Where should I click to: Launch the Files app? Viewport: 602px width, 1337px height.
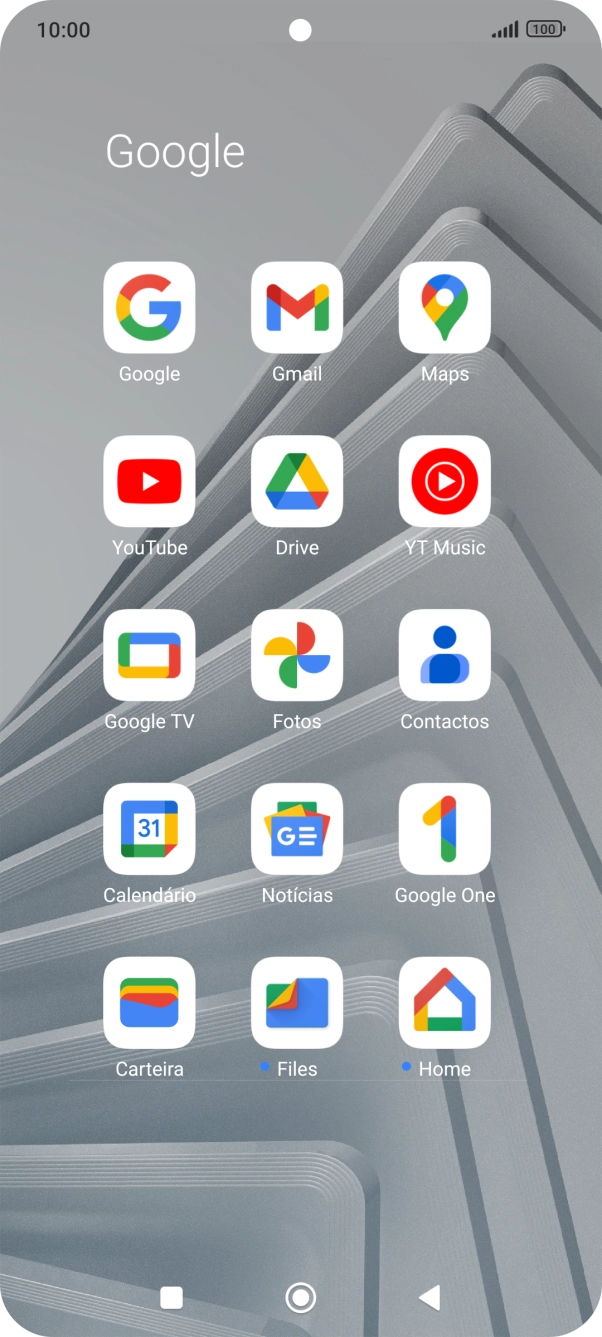pos(297,1004)
